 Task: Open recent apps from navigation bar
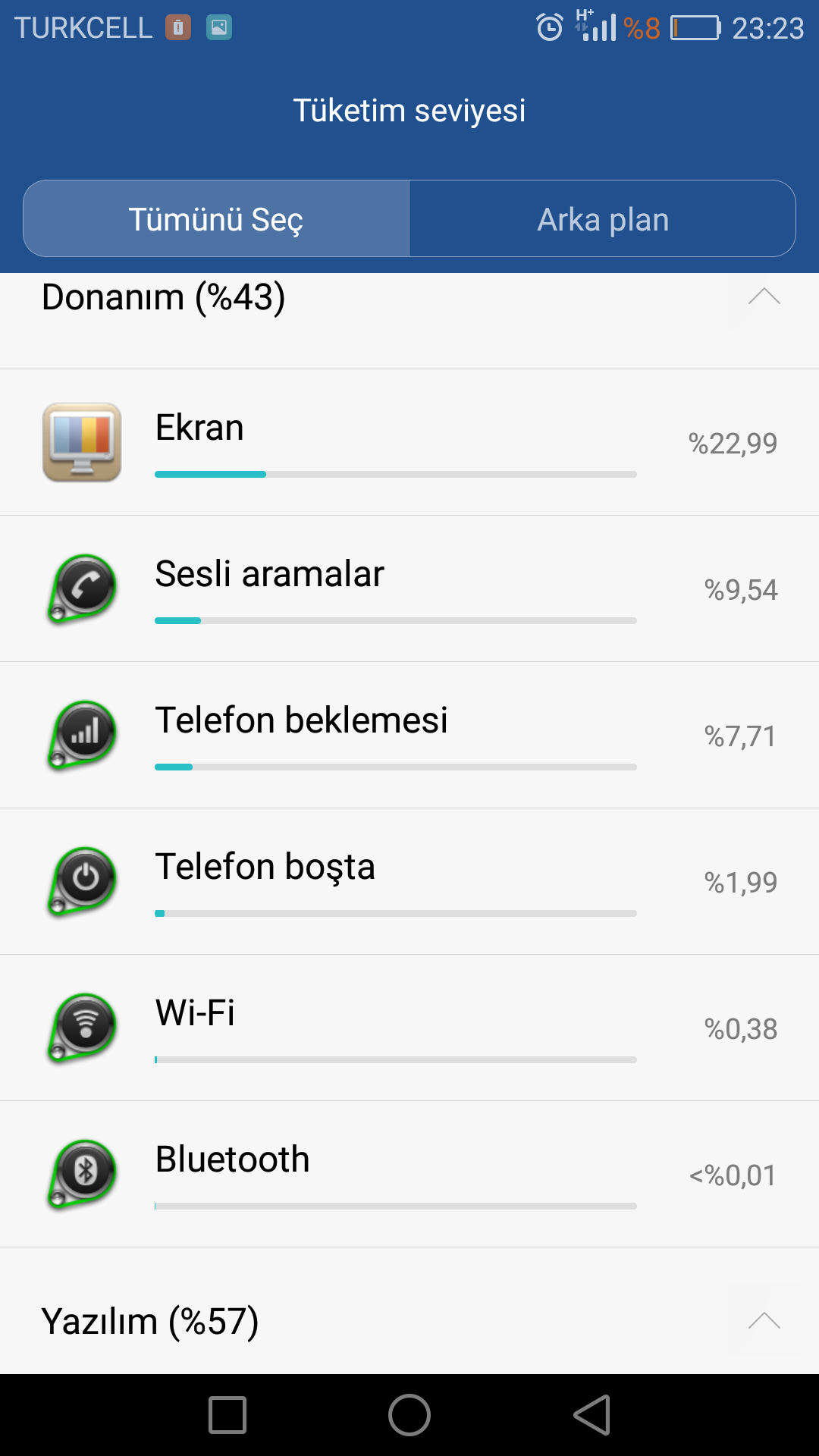pyautogui.click(x=227, y=1415)
